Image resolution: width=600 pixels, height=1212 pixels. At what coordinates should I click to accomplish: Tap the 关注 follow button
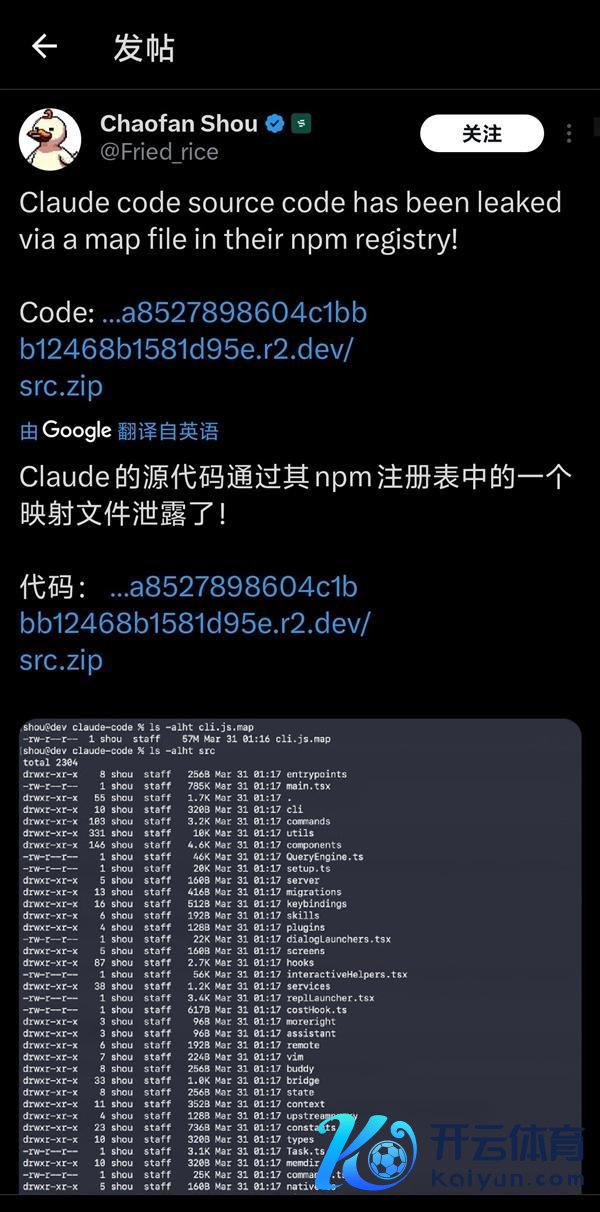point(481,134)
